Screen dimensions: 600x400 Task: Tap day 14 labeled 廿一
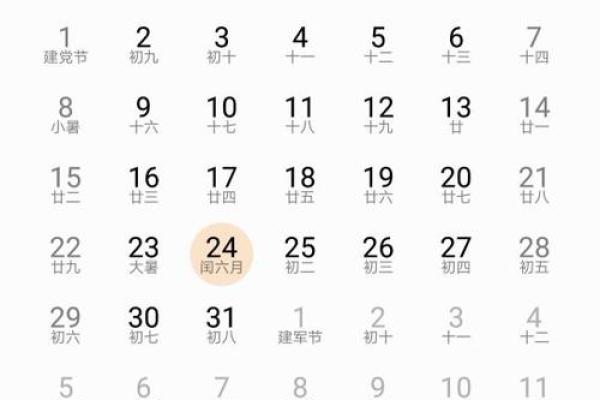pos(534,114)
